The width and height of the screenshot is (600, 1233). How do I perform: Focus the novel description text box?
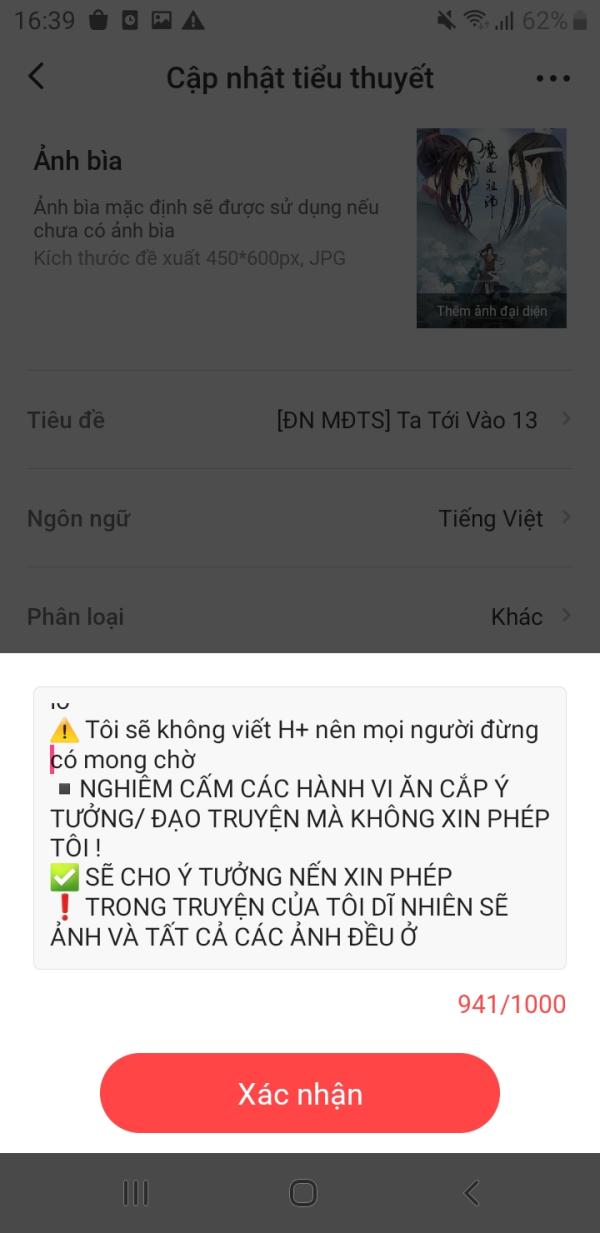[x=300, y=828]
